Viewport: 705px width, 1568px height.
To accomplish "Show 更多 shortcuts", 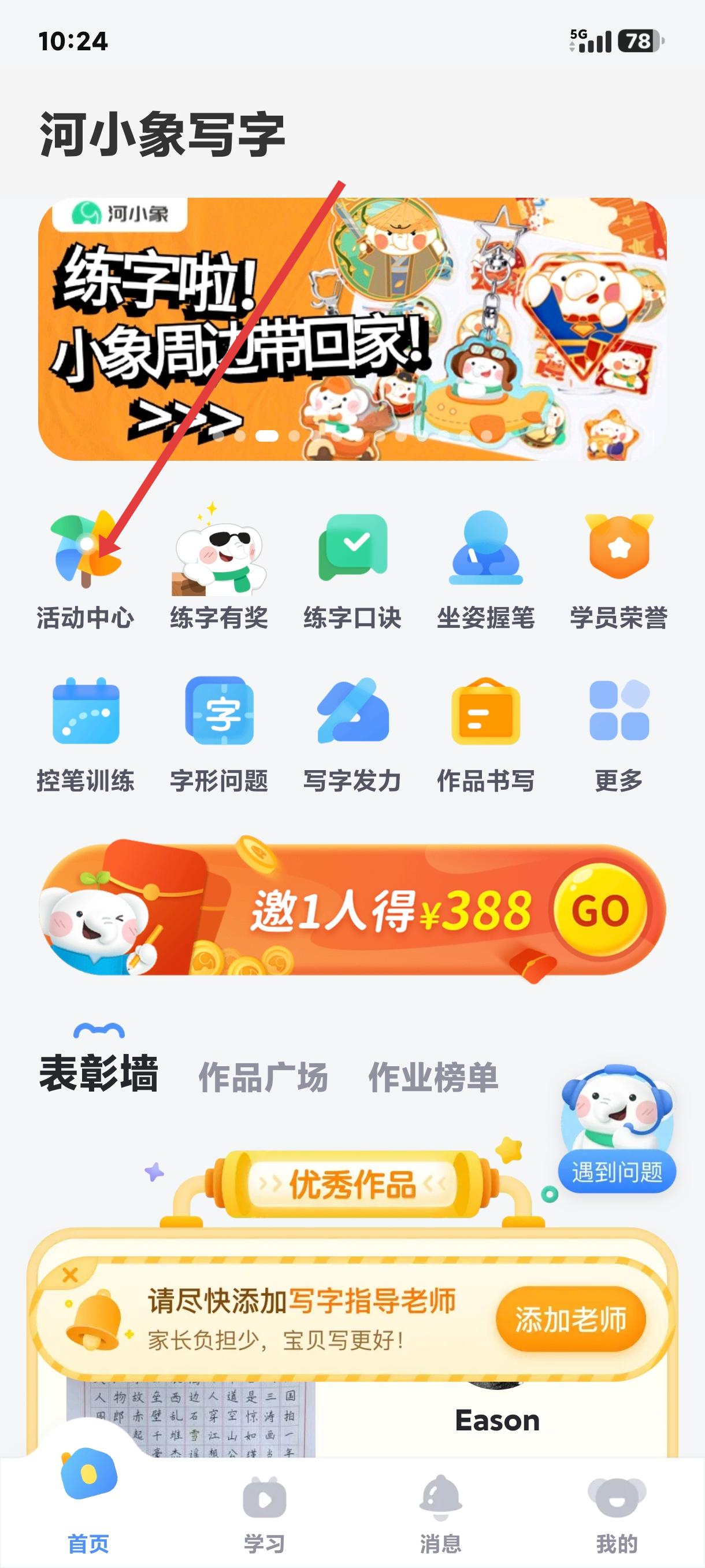I will tap(619, 735).
